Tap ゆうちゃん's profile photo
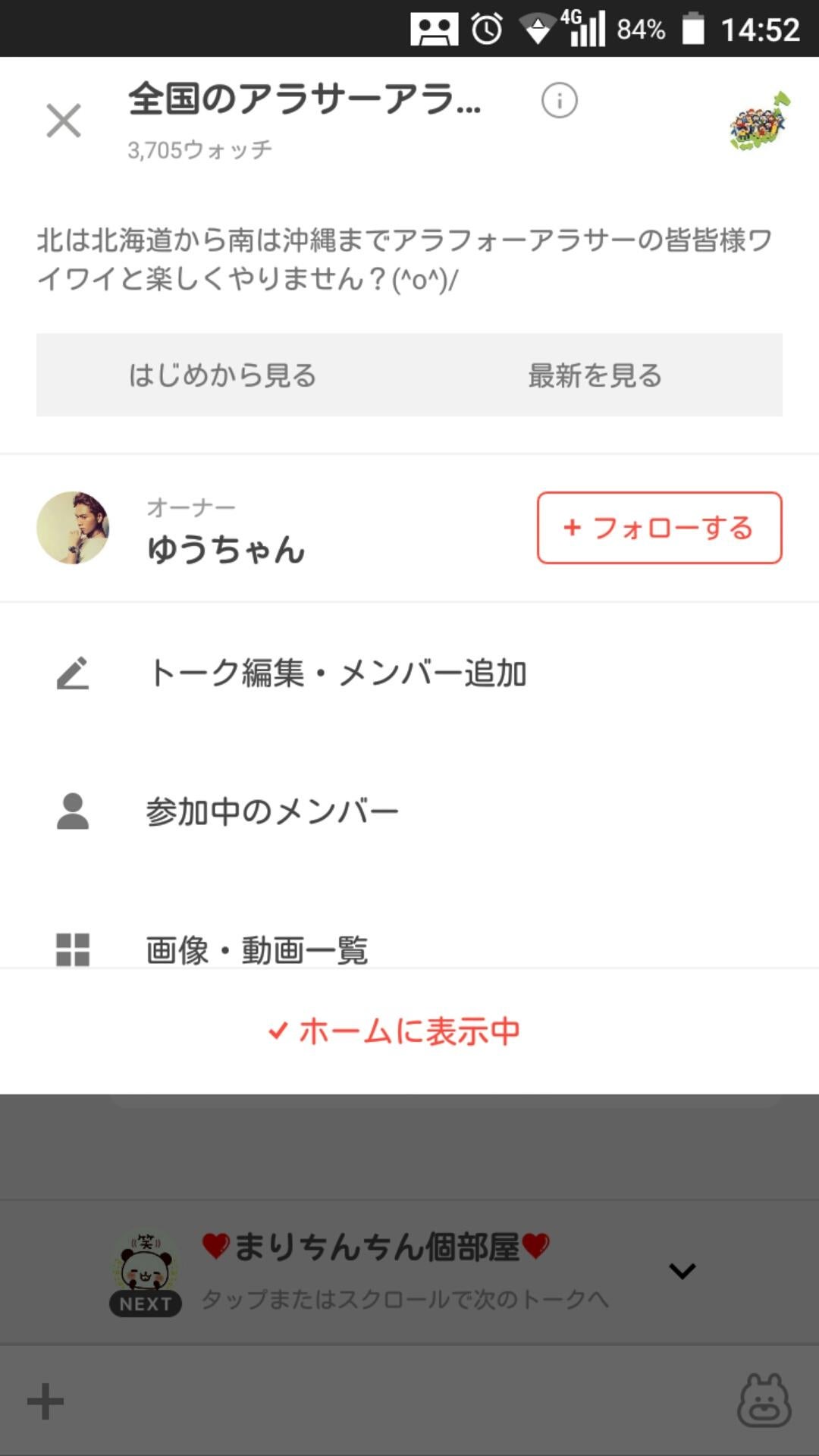The width and height of the screenshot is (819, 1456). tap(74, 529)
